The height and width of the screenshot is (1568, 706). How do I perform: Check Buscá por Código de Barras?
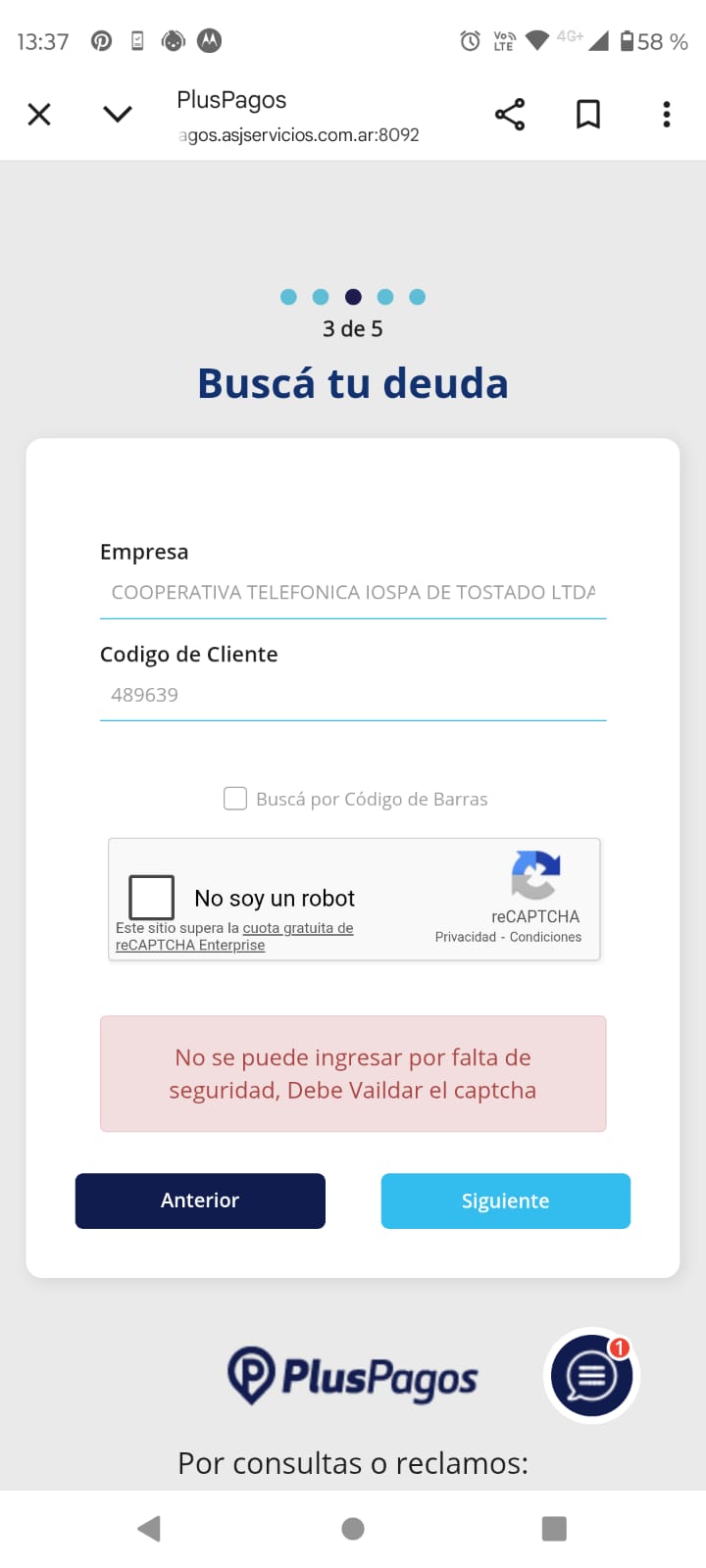tap(235, 799)
